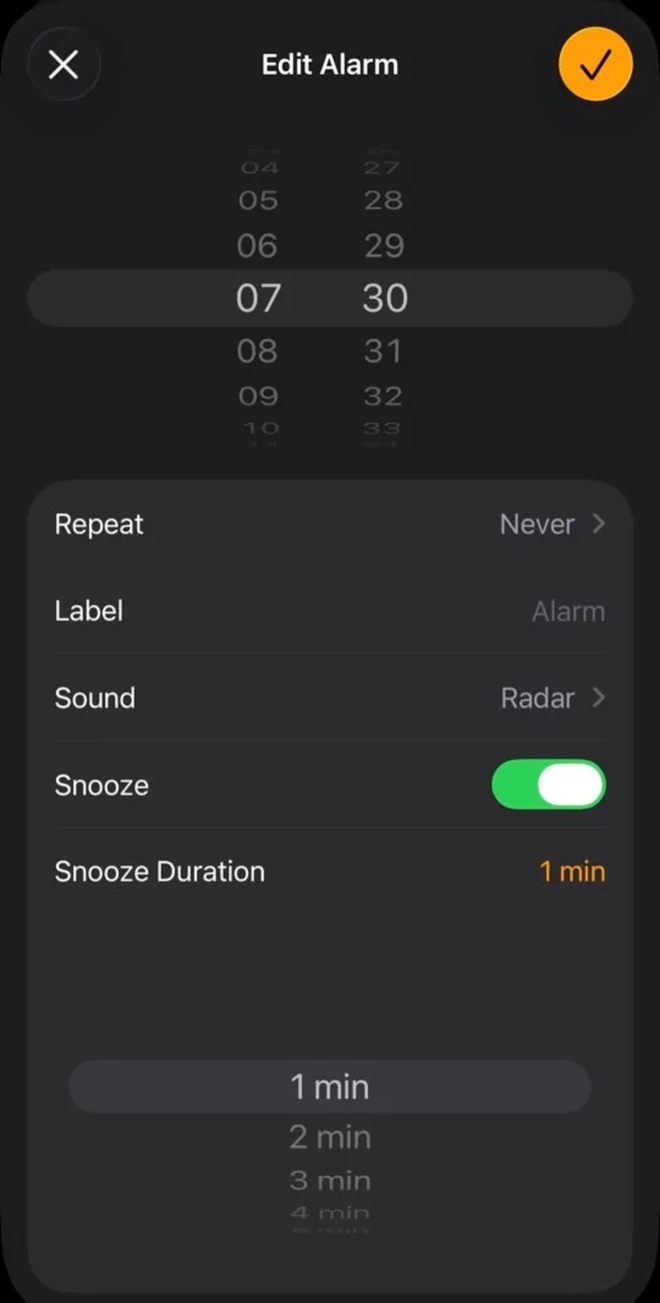The image size is (660, 1303).
Task: Confirm alarm changes with the checkmark
Action: (595, 65)
